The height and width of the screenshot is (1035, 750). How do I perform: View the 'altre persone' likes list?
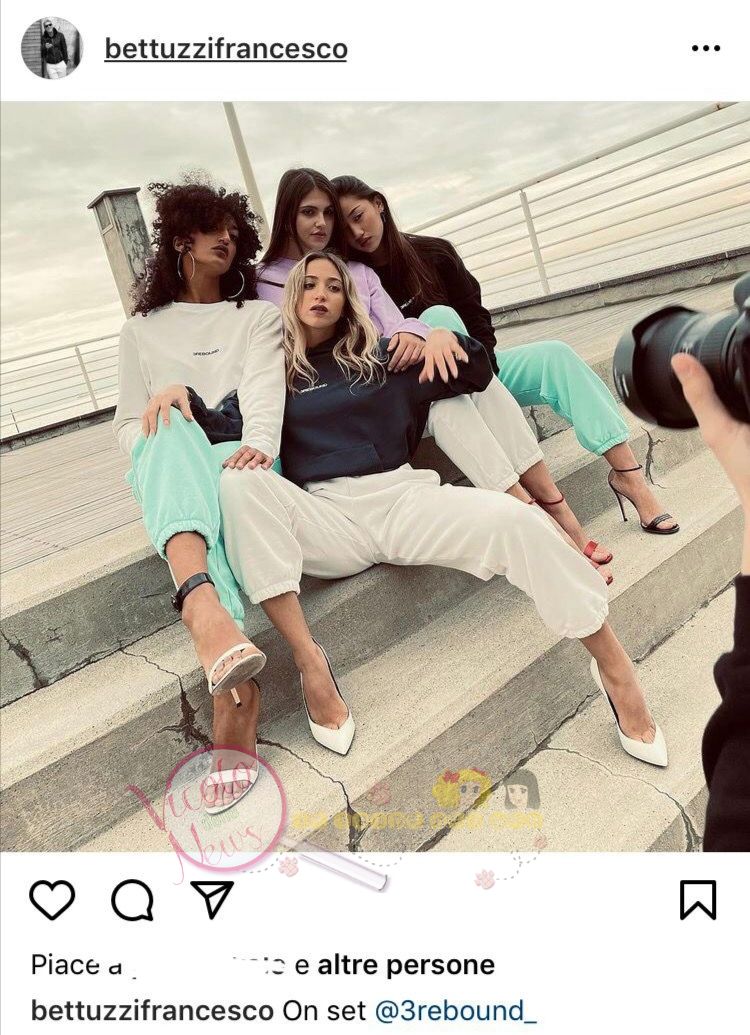tap(405, 965)
